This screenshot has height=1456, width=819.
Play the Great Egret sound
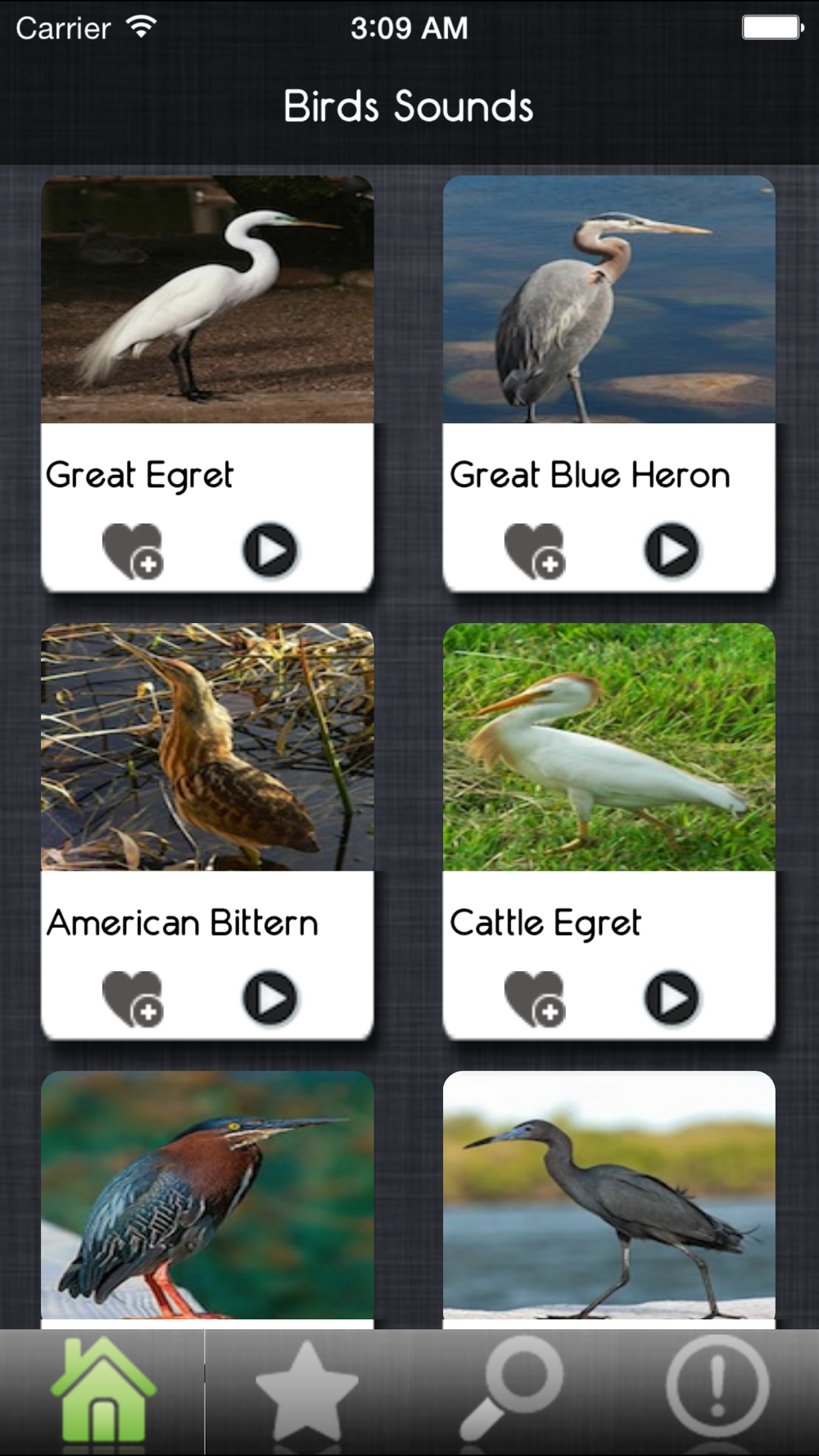click(x=269, y=550)
